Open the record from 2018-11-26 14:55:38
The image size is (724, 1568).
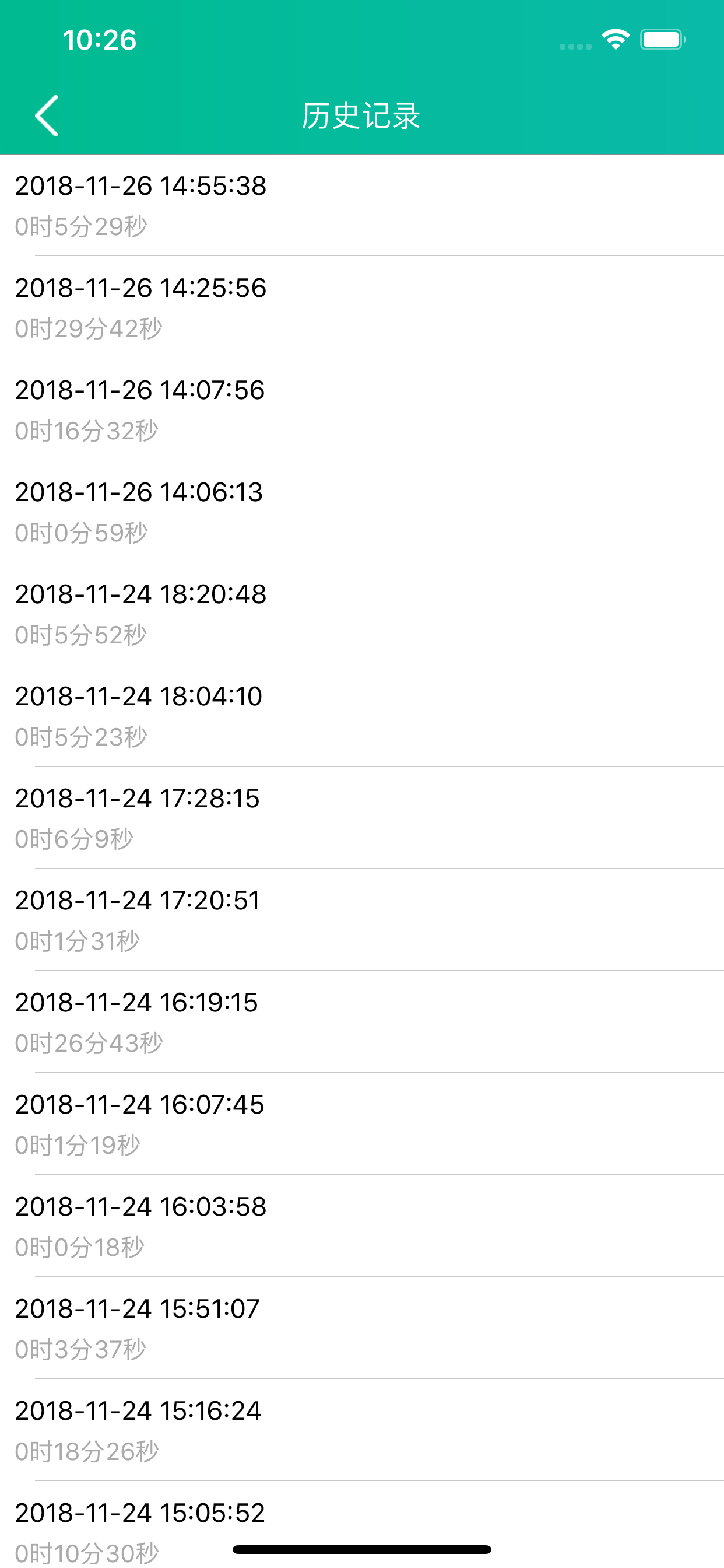click(362, 205)
